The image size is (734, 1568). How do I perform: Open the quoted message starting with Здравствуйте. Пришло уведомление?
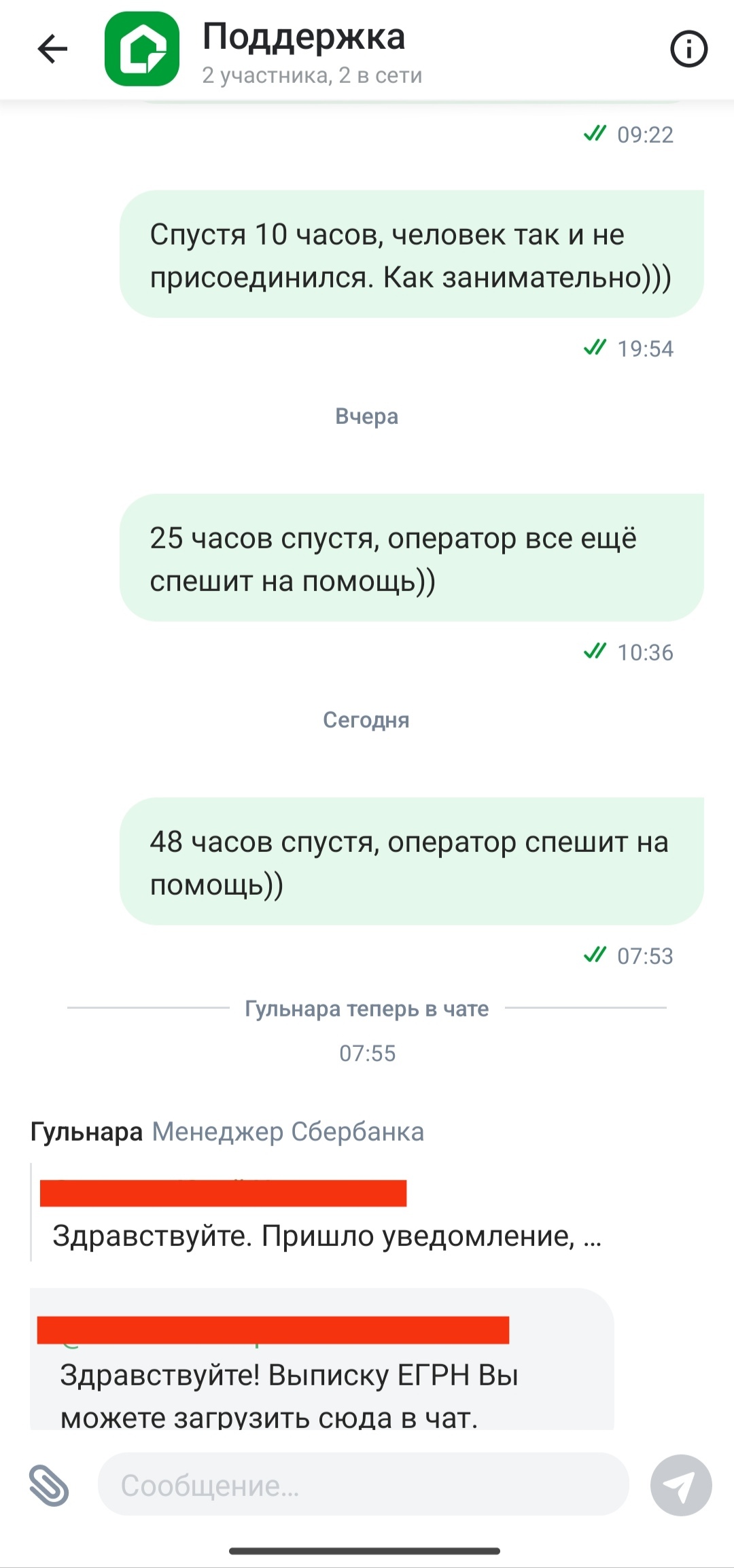(326, 1236)
